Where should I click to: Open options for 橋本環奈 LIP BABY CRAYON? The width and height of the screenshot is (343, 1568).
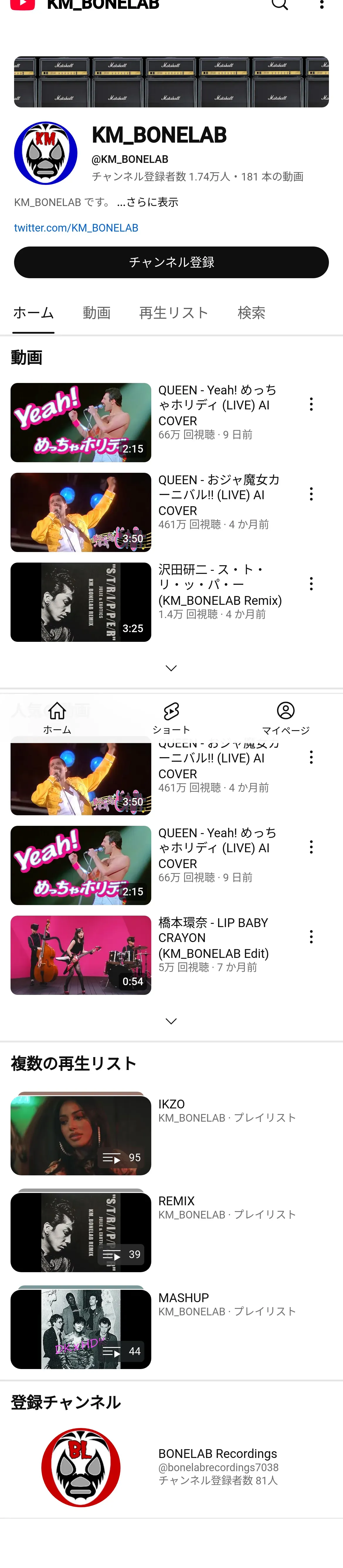pyautogui.click(x=311, y=937)
